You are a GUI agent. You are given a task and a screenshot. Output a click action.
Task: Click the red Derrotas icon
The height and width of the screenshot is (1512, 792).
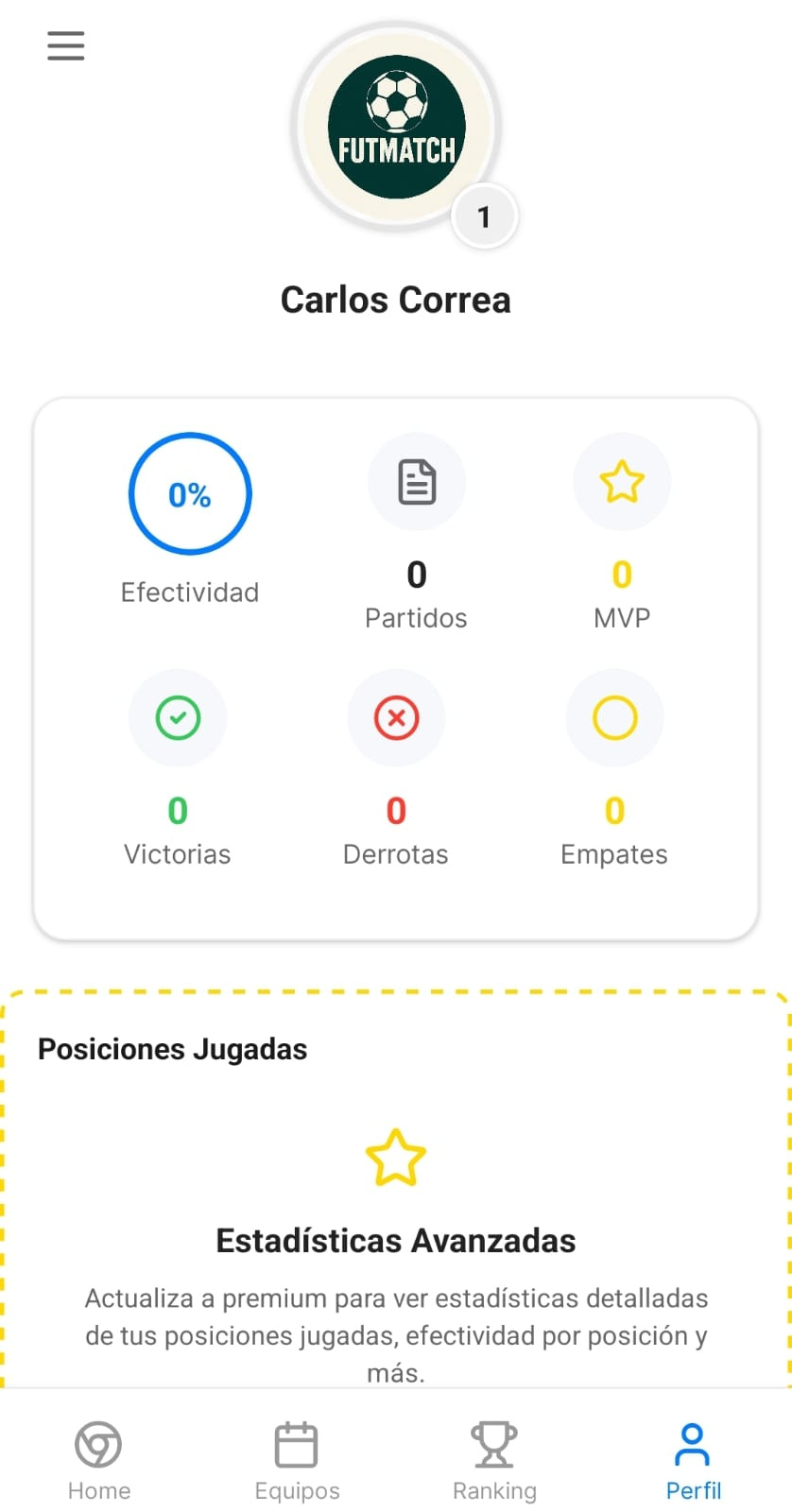(x=396, y=718)
